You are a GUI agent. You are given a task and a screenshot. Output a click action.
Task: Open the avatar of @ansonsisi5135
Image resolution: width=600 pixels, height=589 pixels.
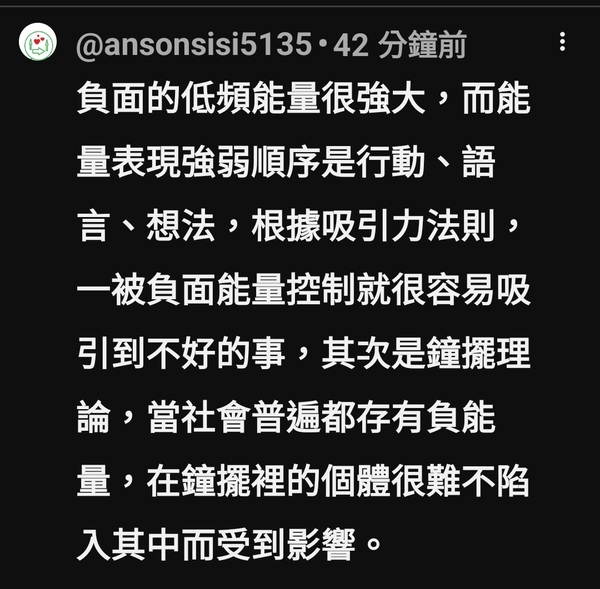[38, 44]
